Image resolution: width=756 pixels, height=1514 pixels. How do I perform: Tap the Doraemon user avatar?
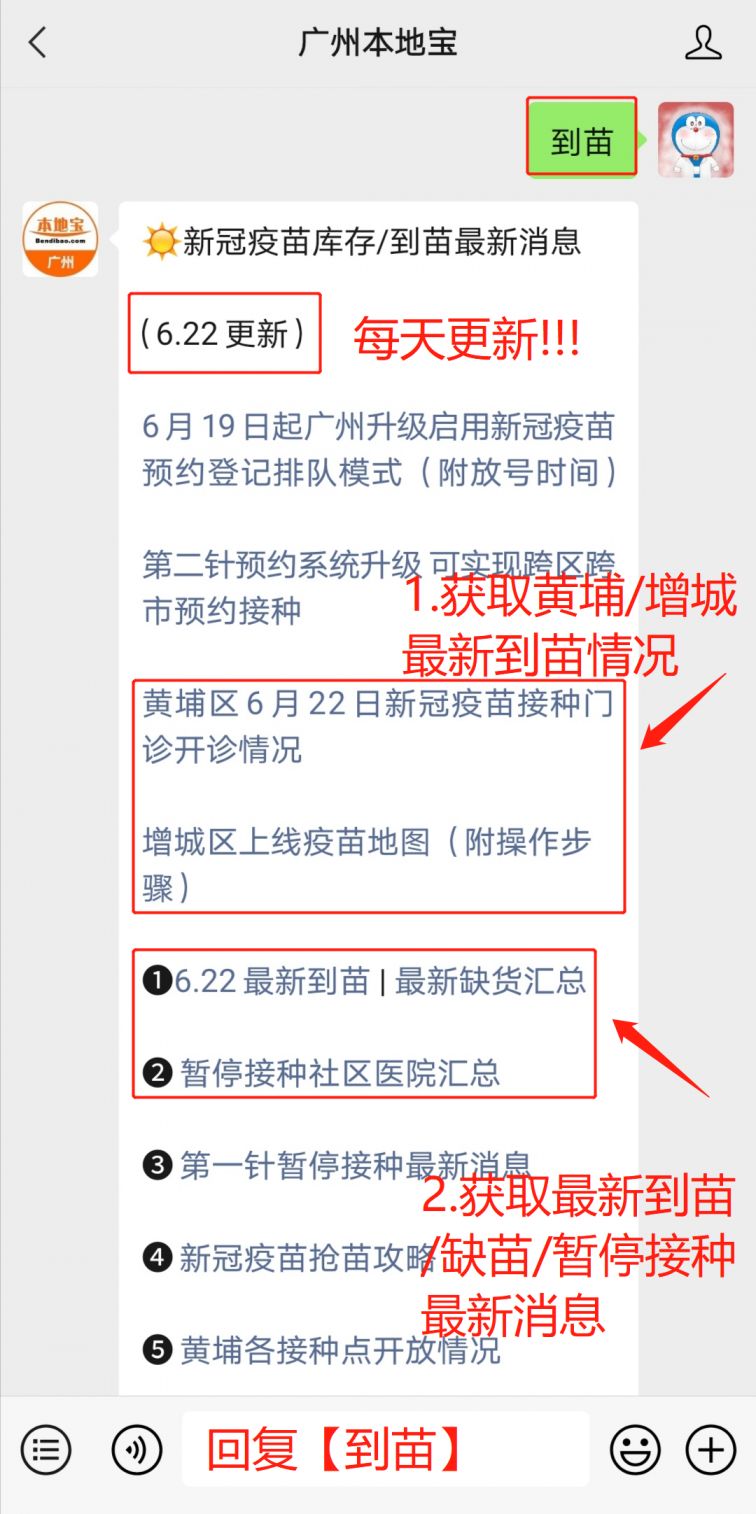695,140
